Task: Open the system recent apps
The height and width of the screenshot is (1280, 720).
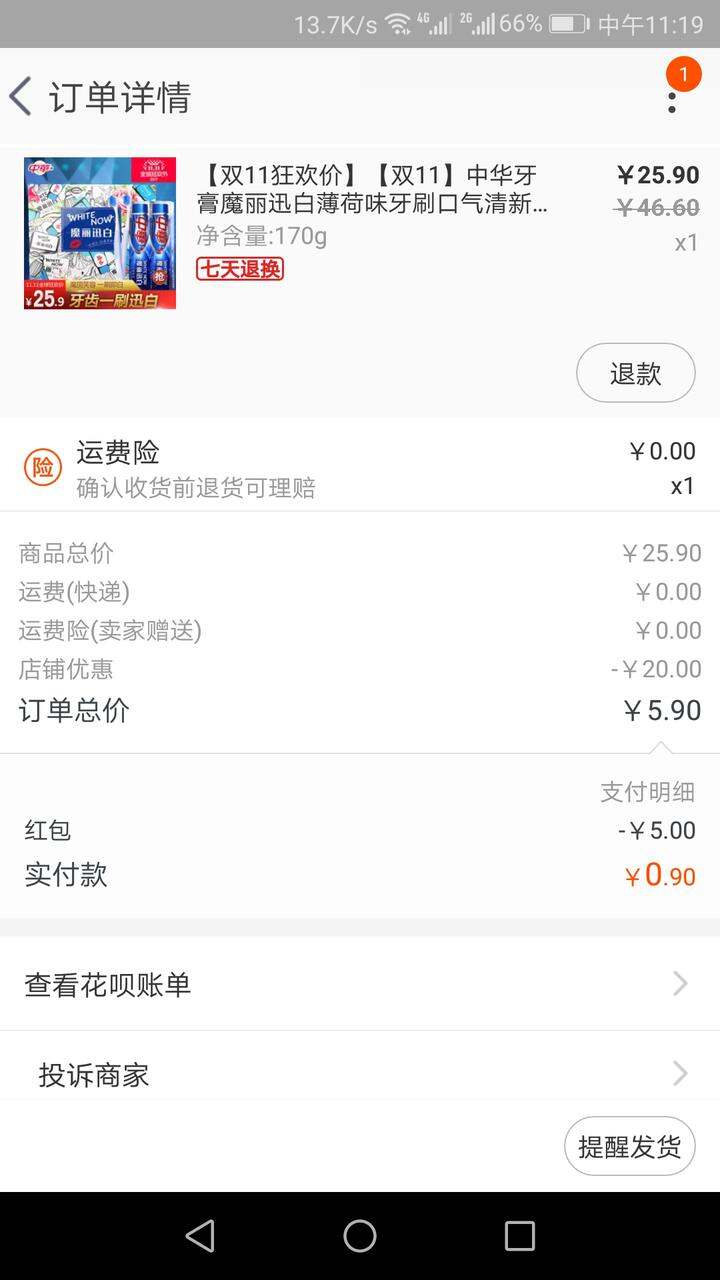Action: click(520, 1236)
